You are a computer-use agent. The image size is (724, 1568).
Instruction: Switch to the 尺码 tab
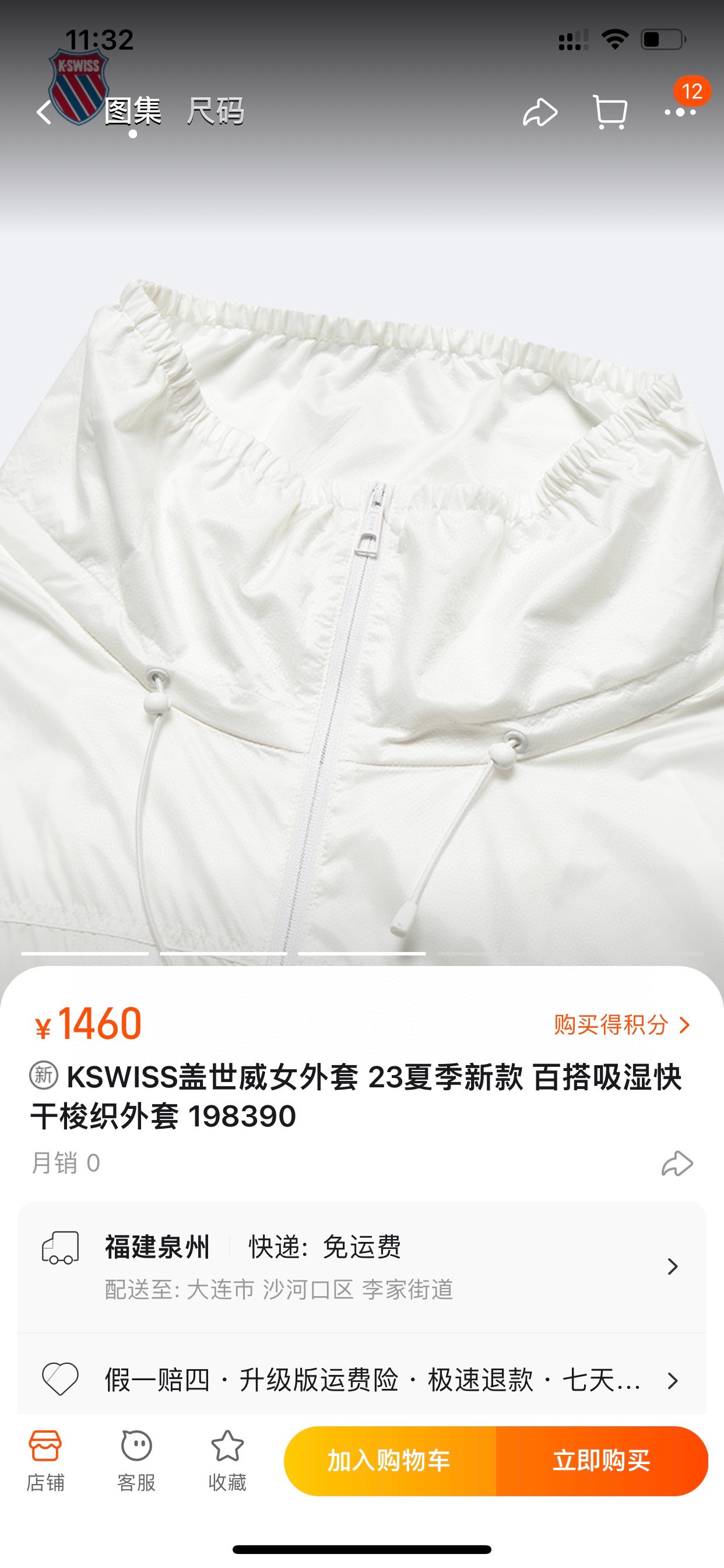pos(215,112)
